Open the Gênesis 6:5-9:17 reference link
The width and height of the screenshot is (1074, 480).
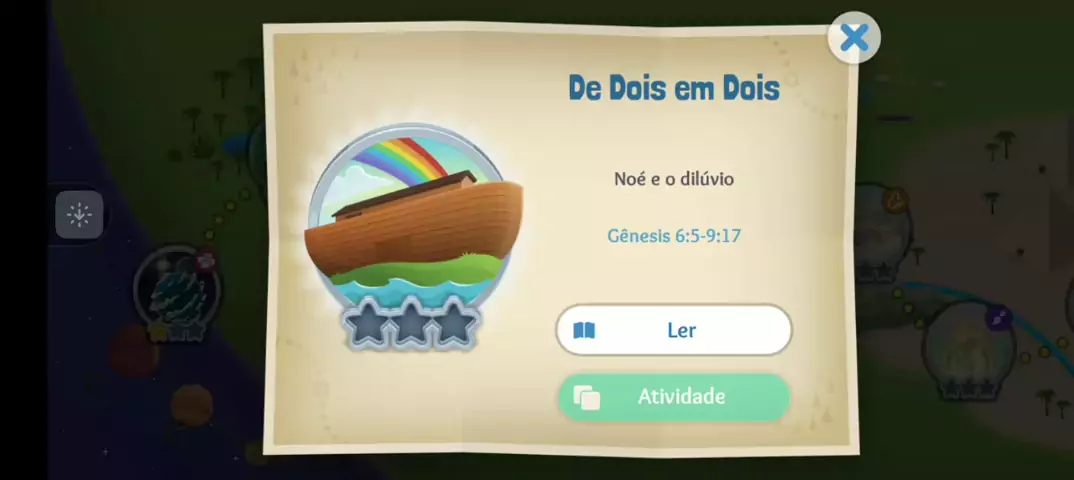tap(674, 236)
